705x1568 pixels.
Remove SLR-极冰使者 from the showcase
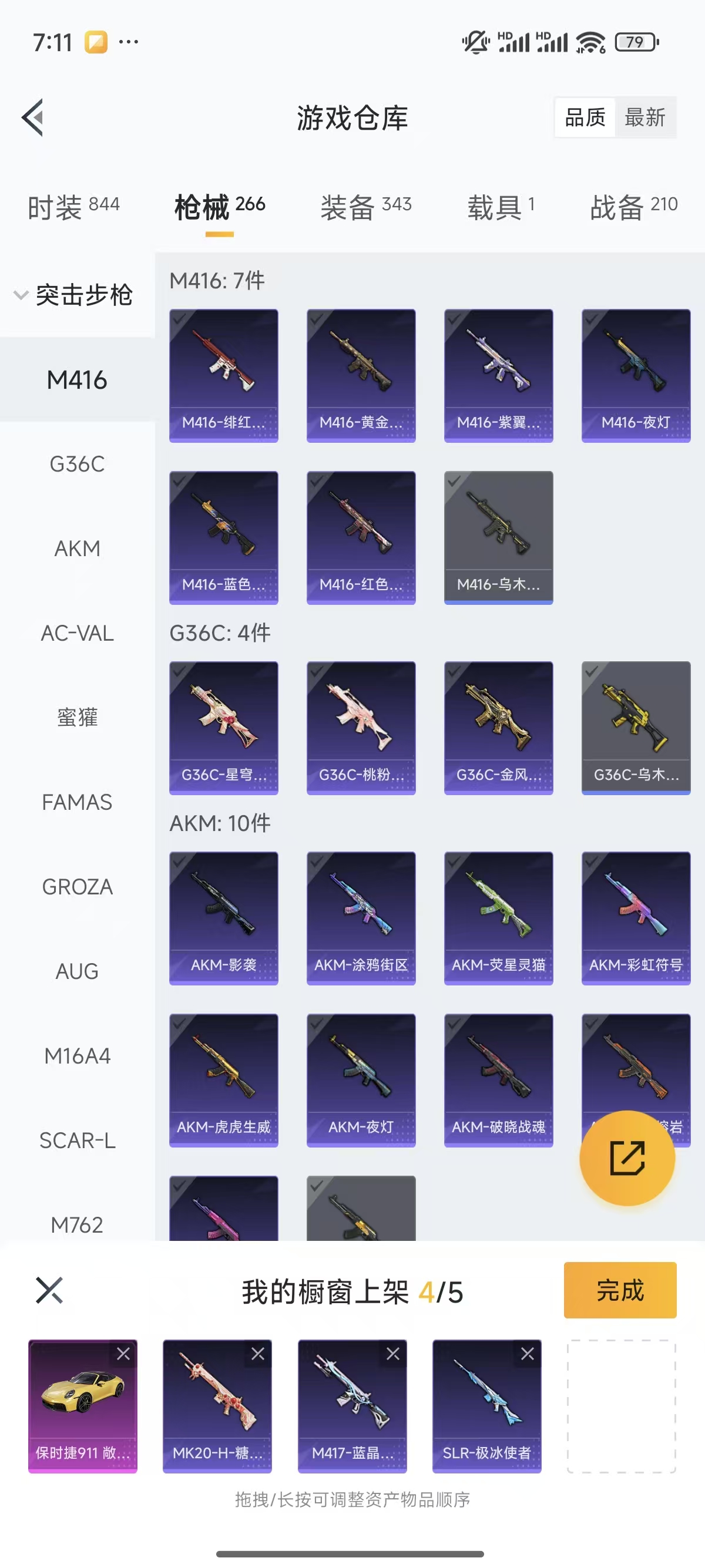tap(527, 1353)
